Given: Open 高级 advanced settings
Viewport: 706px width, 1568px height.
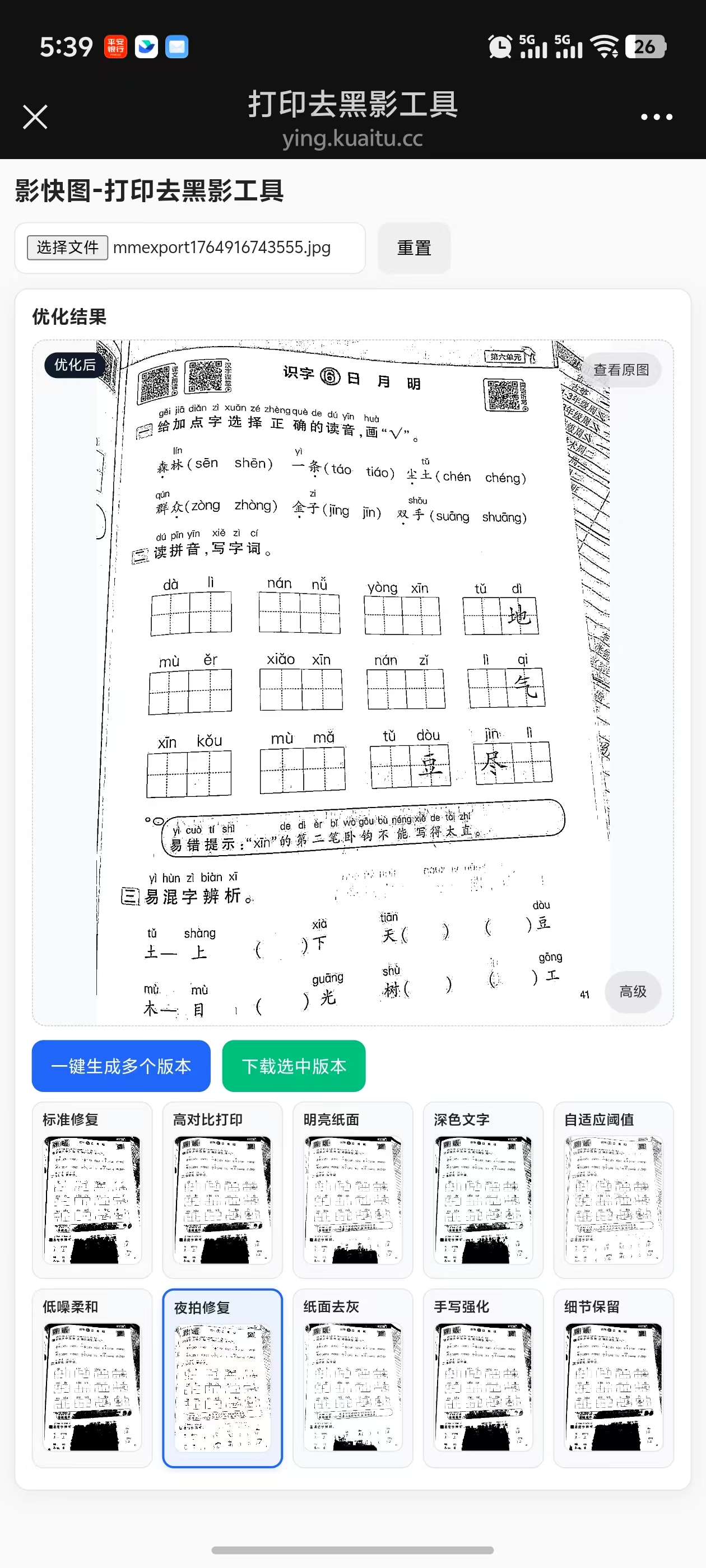Looking at the screenshot, I should click(x=632, y=992).
